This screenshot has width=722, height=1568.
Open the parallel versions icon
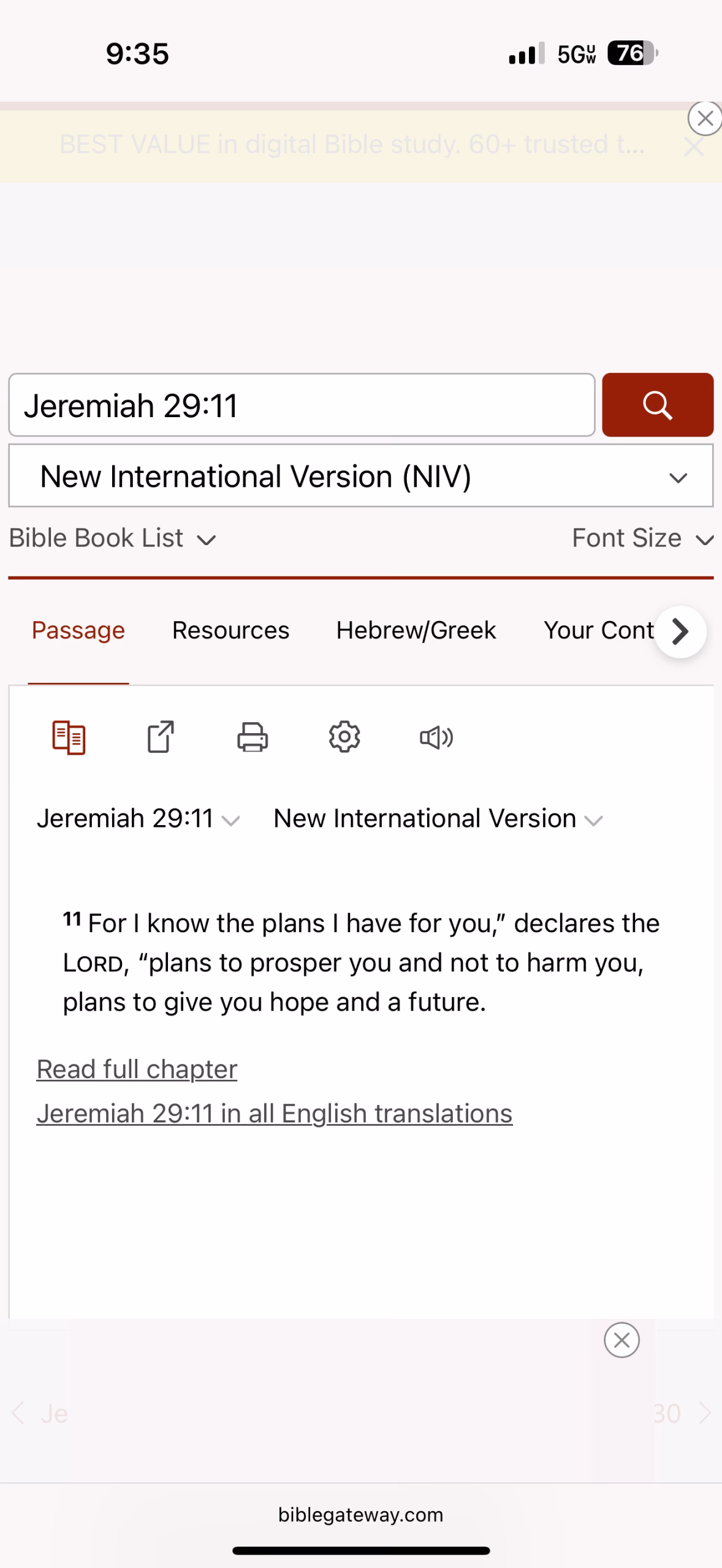(69, 737)
